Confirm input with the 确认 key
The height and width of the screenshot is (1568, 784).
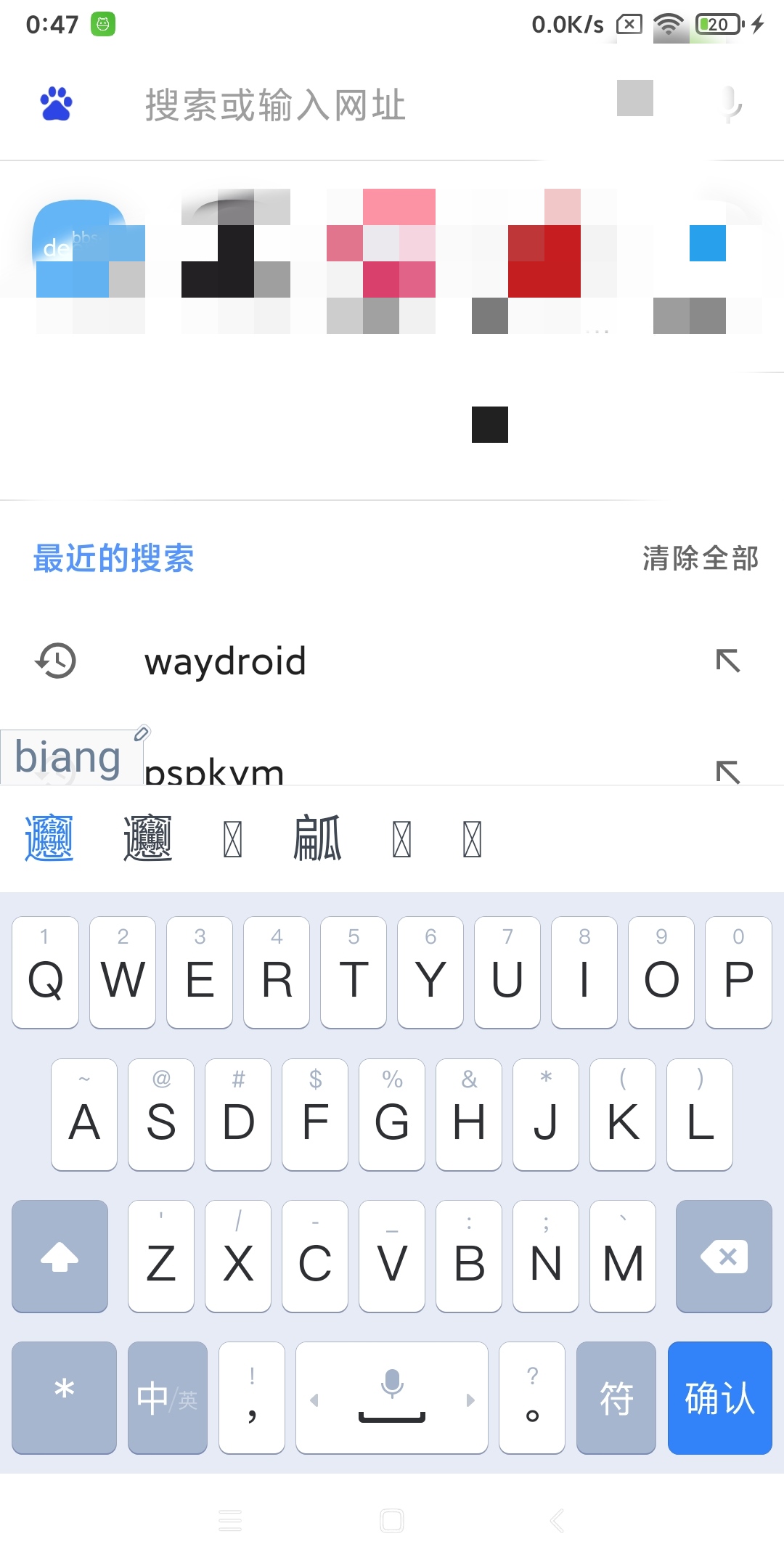click(719, 1398)
